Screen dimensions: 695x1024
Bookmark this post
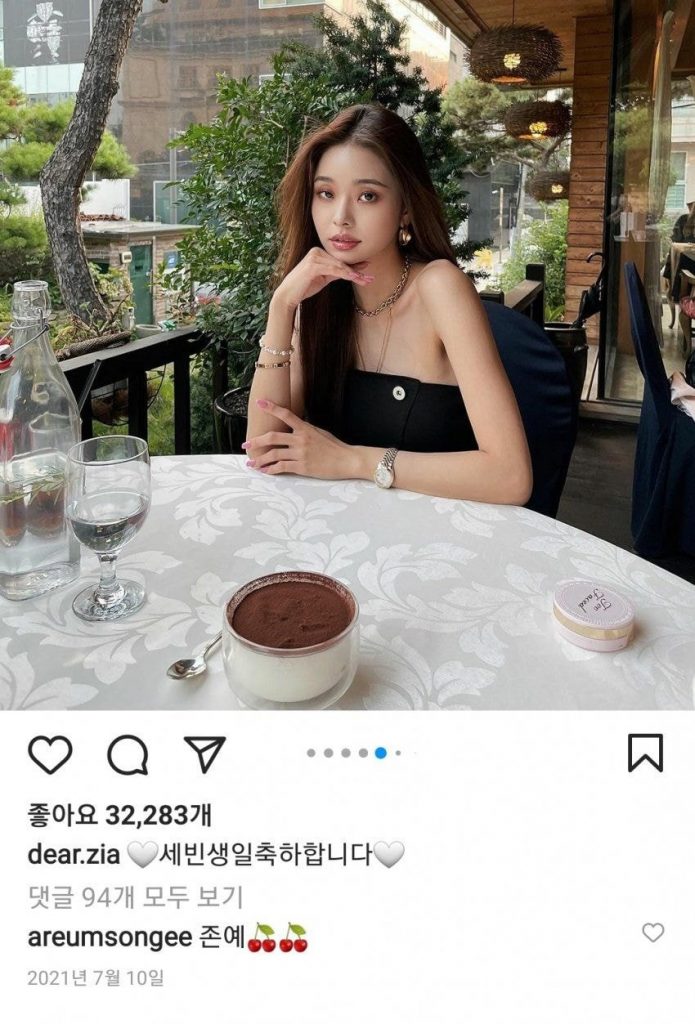click(645, 753)
